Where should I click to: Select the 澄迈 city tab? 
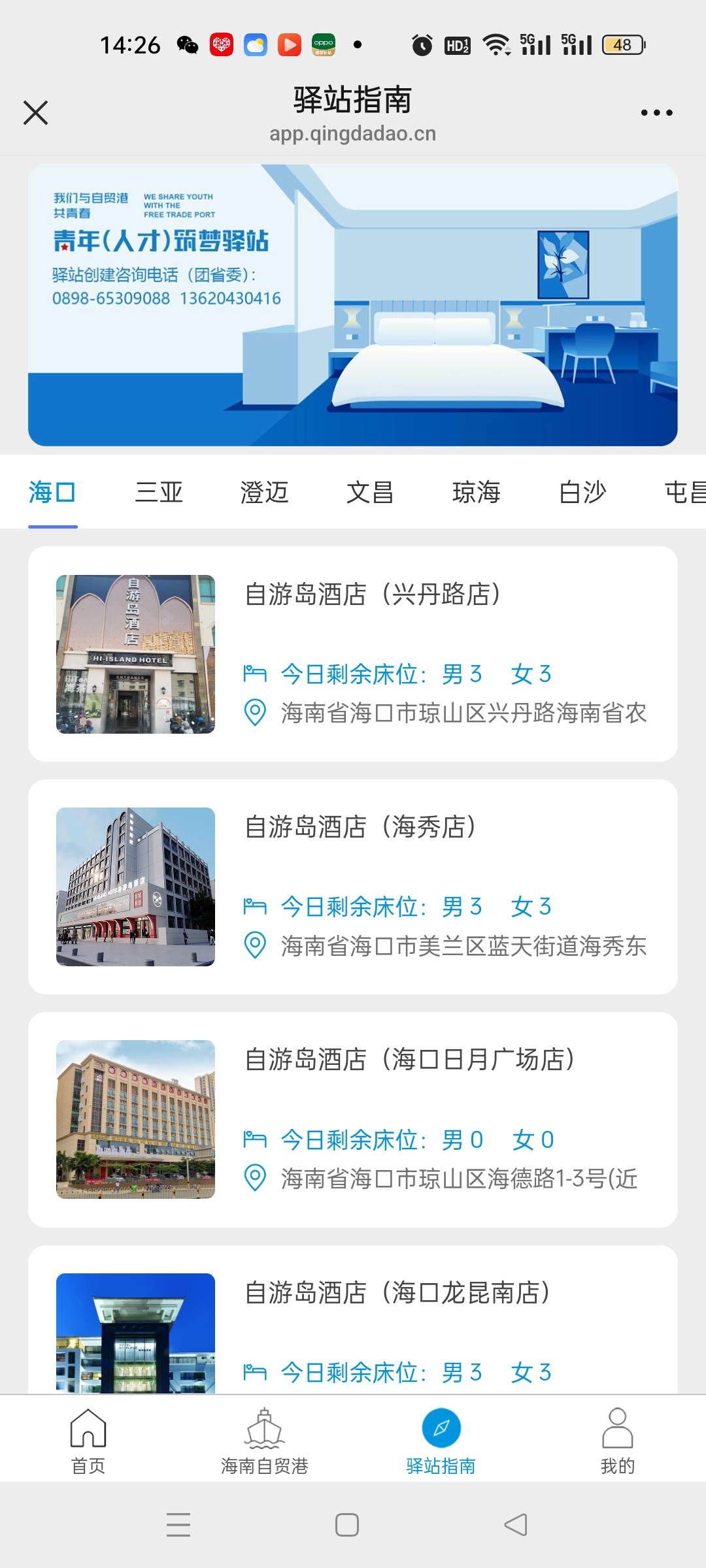(x=264, y=493)
